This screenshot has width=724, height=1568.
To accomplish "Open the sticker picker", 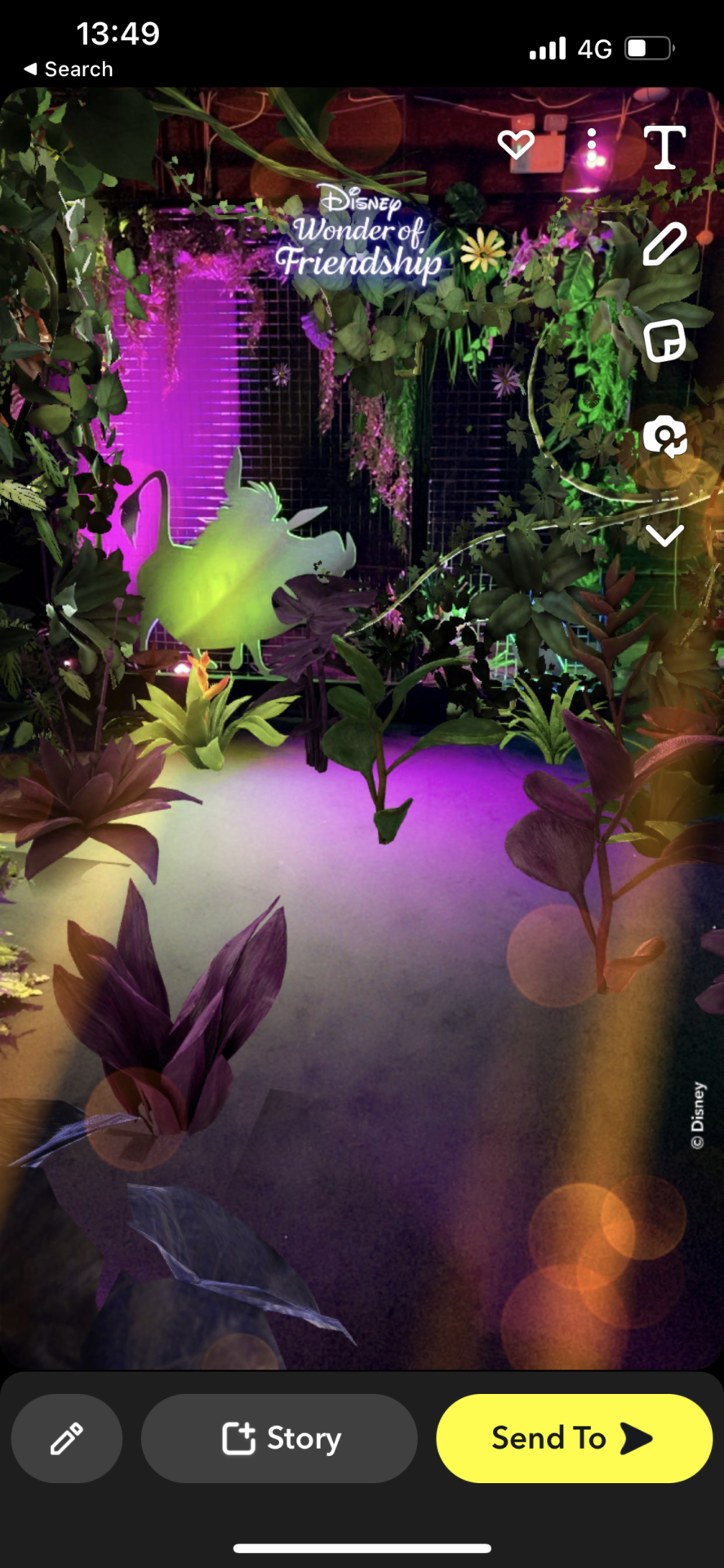I will coord(664,341).
